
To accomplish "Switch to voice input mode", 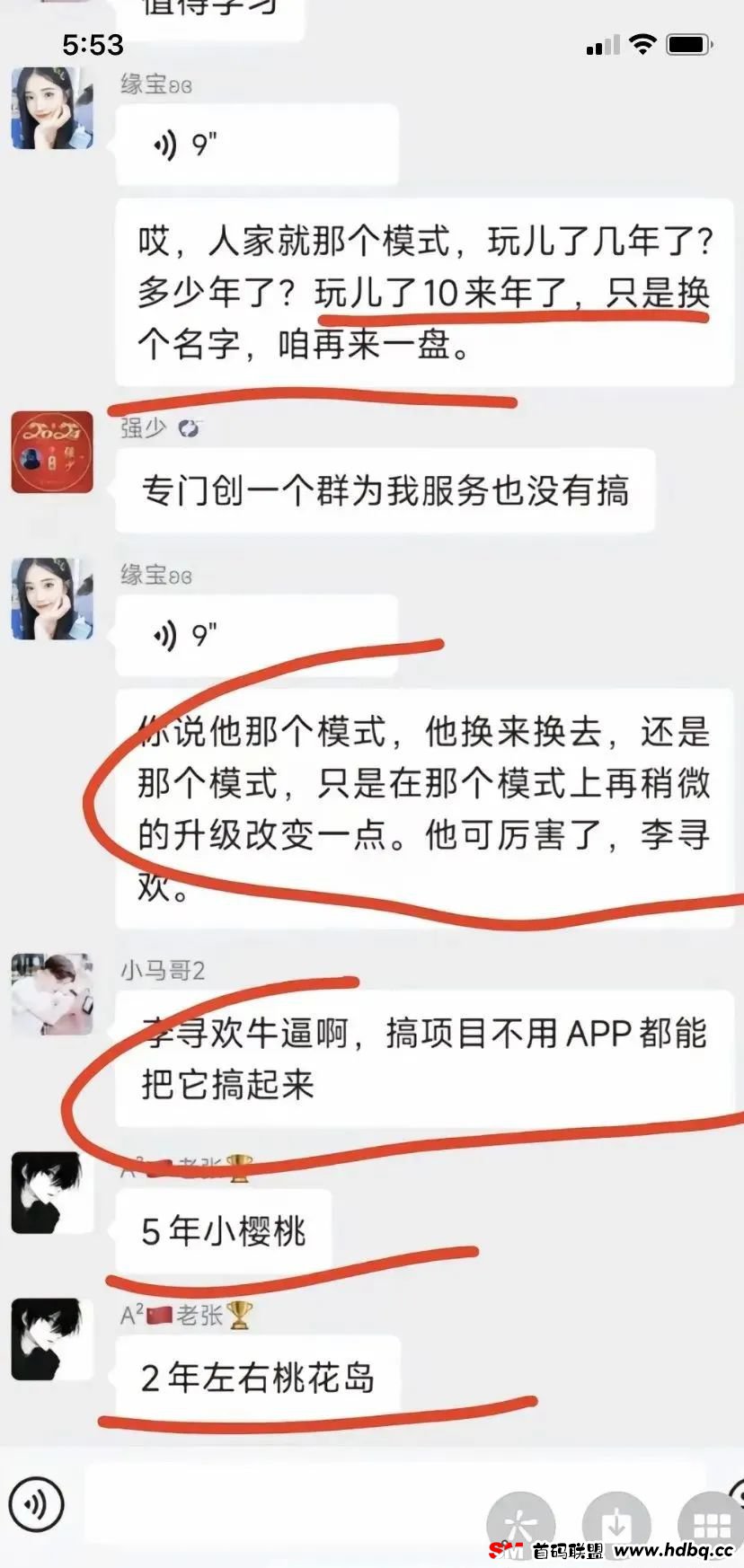I will point(36,1503).
